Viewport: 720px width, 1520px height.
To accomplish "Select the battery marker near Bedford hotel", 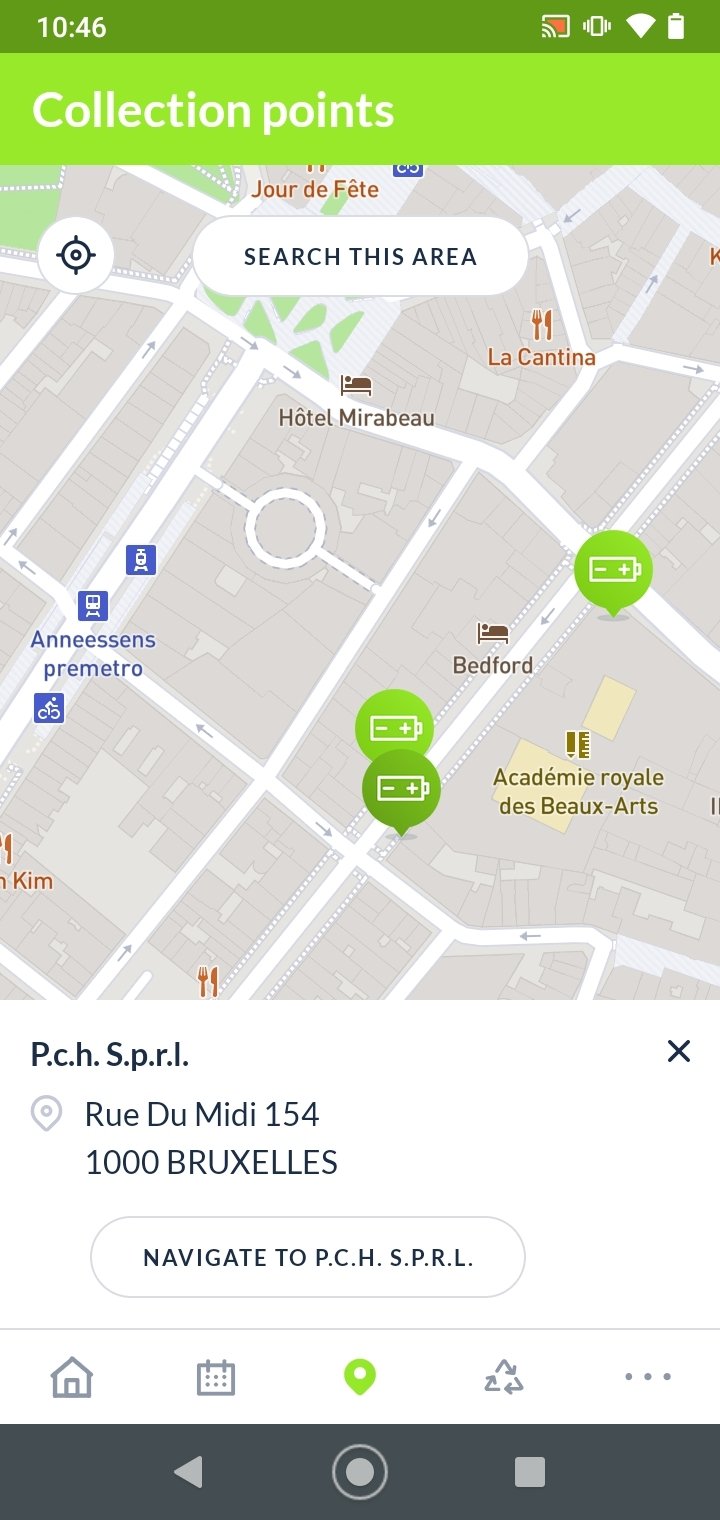I will [613, 572].
